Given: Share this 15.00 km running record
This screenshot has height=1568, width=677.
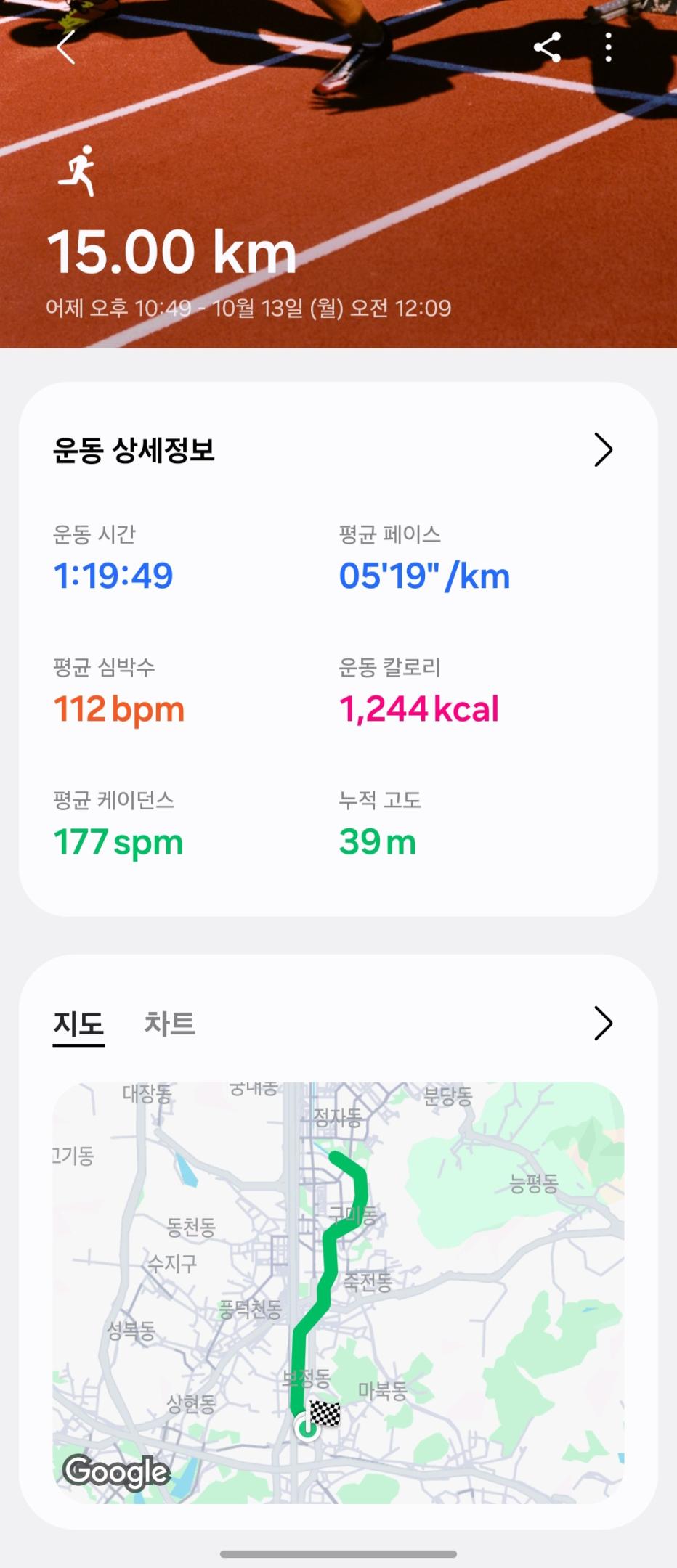Looking at the screenshot, I should 547,48.
